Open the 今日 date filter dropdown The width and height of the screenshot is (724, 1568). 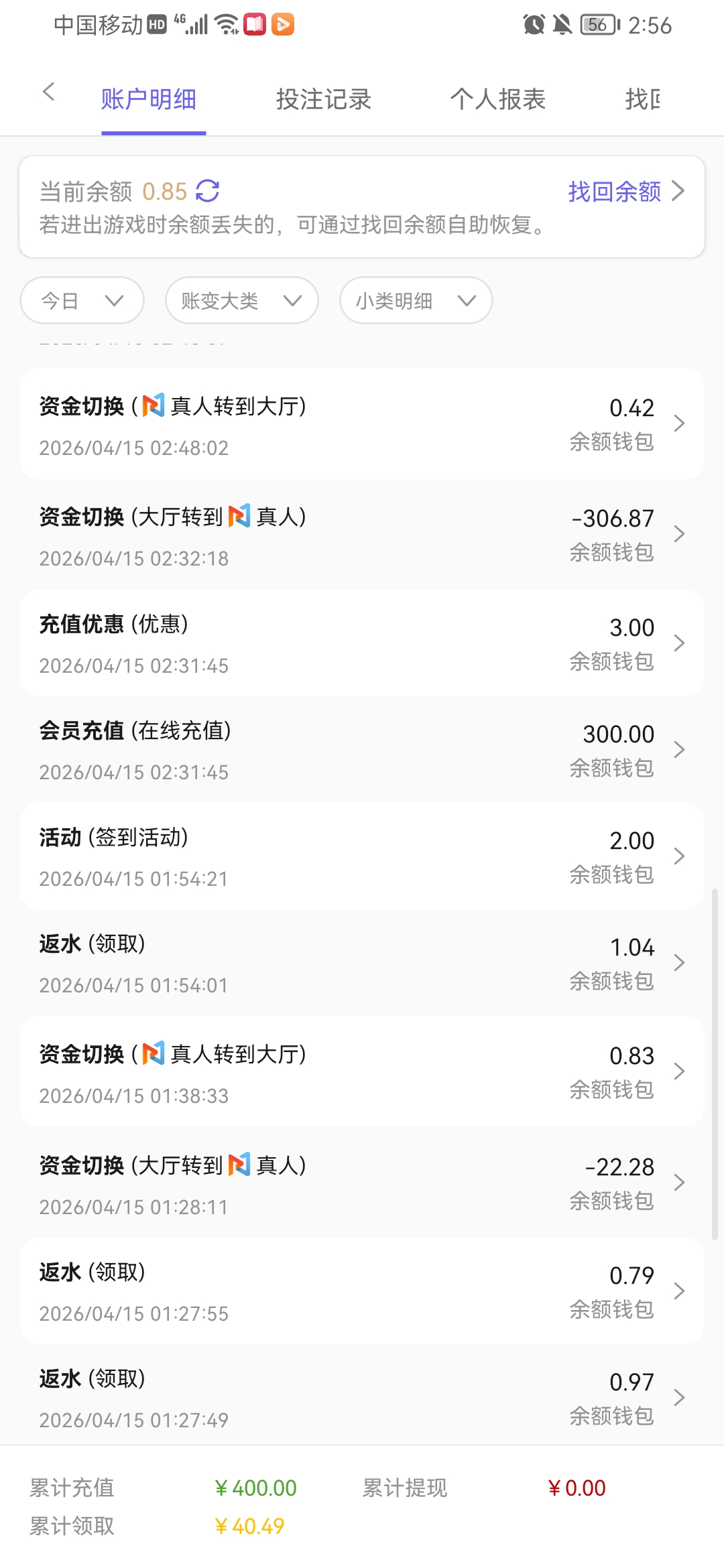point(80,300)
